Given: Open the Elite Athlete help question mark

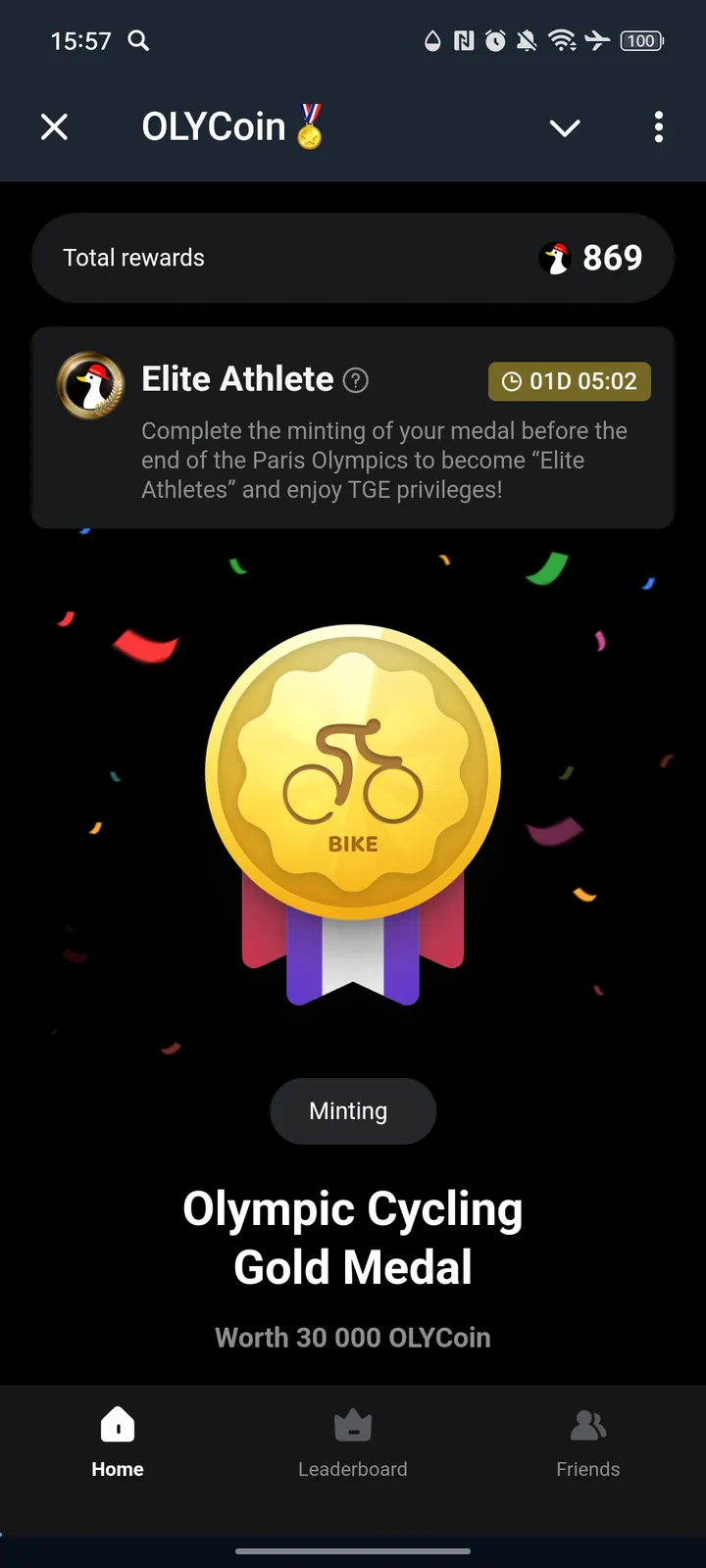Looking at the screenshot, I should [x=356, y=380].
